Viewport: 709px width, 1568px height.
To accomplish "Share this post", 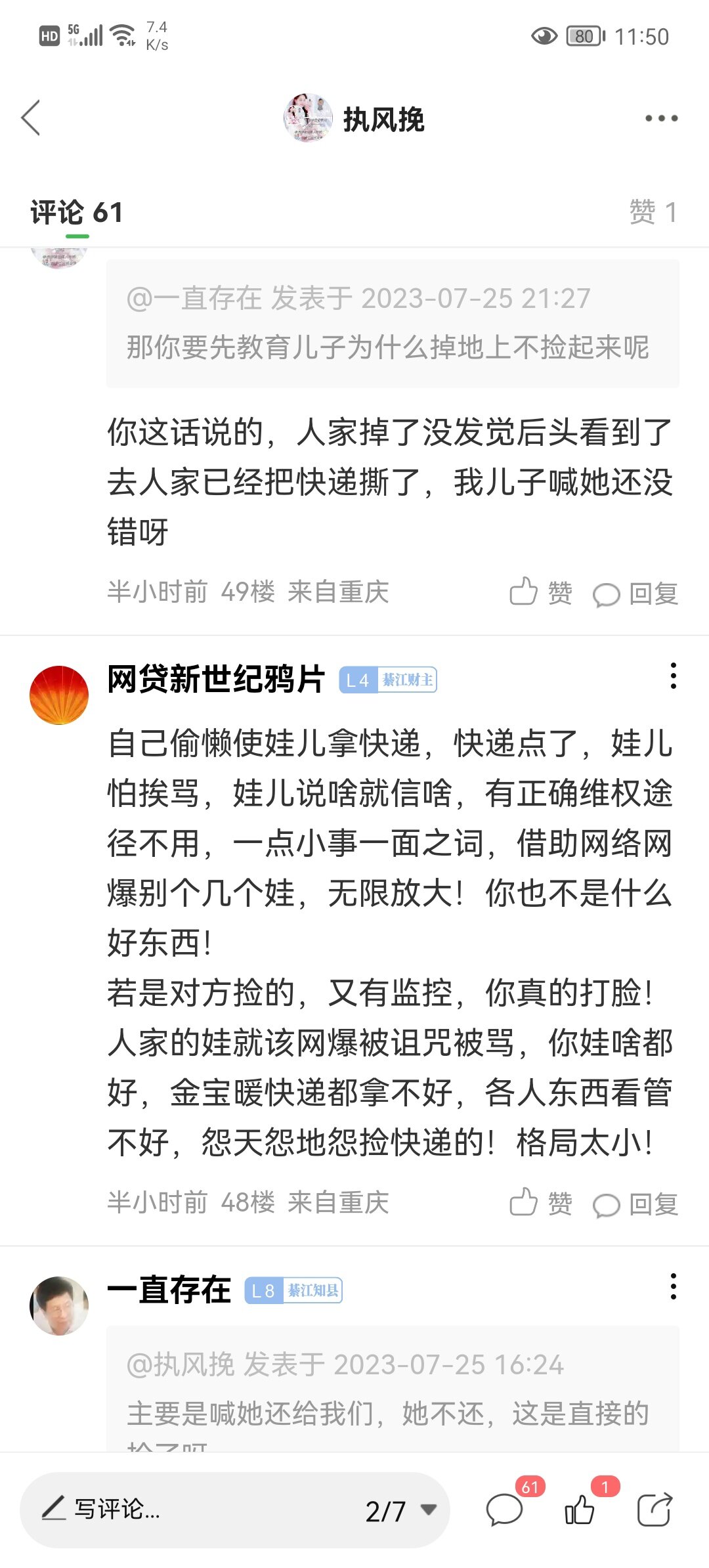I will coord(655,1510).
